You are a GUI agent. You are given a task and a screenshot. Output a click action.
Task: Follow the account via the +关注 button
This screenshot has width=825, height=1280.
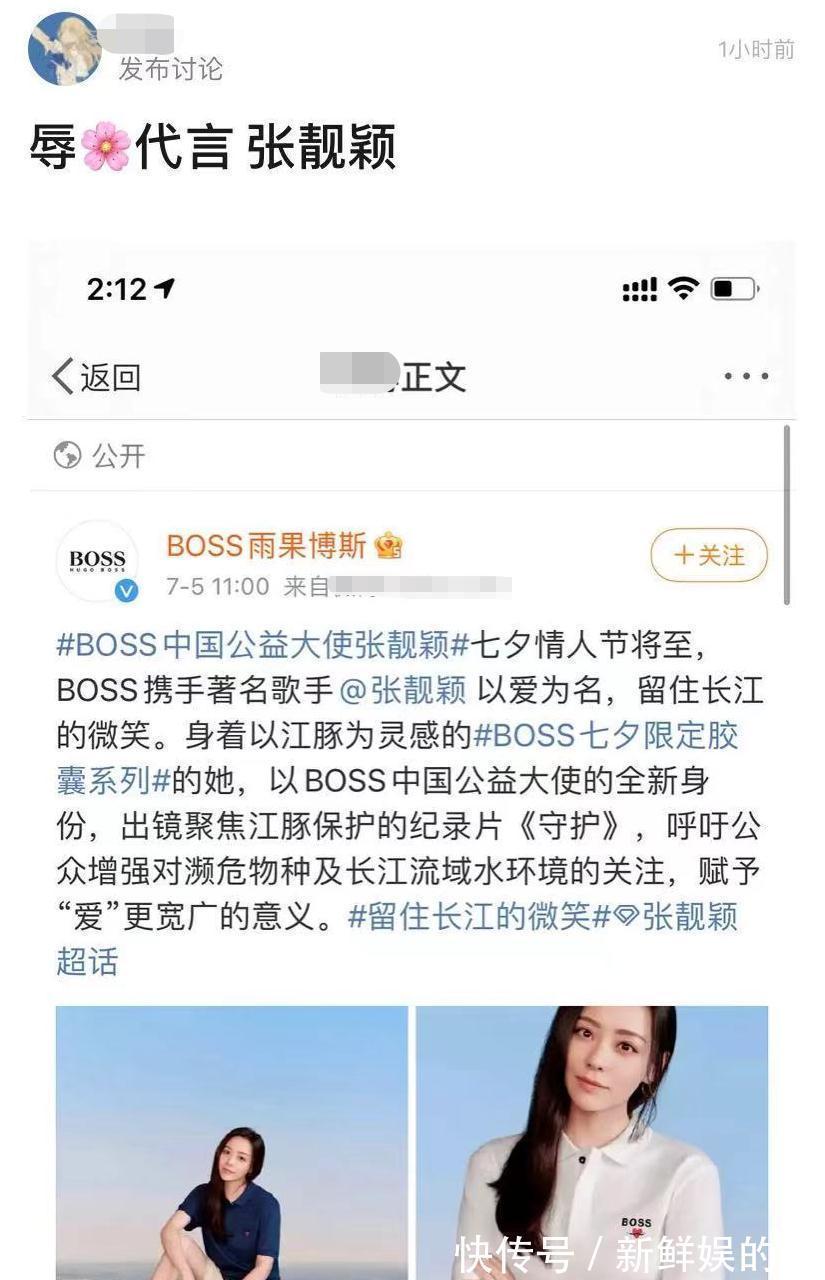[707, 556]
